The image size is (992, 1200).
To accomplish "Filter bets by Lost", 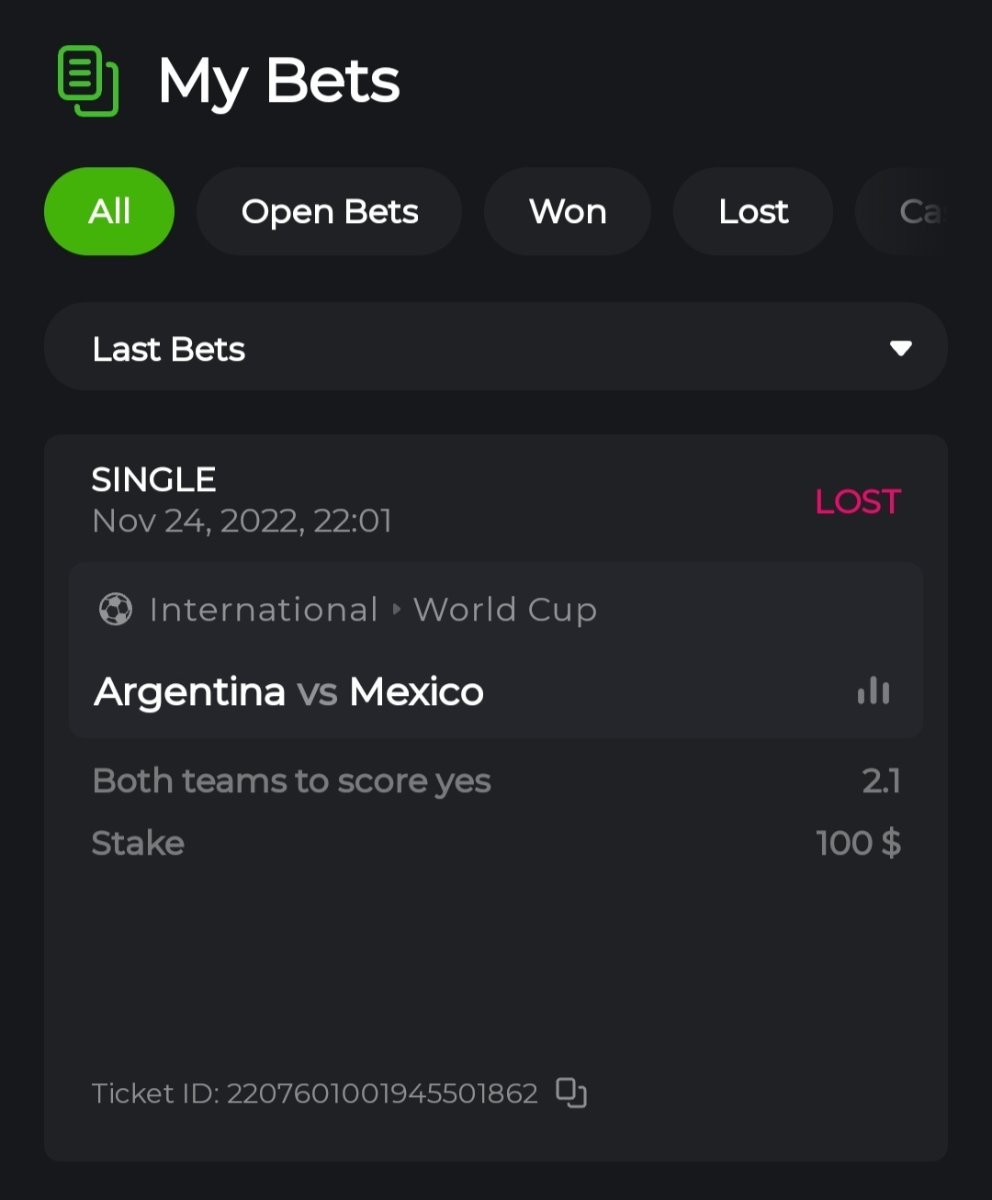I will pos(753,211).
